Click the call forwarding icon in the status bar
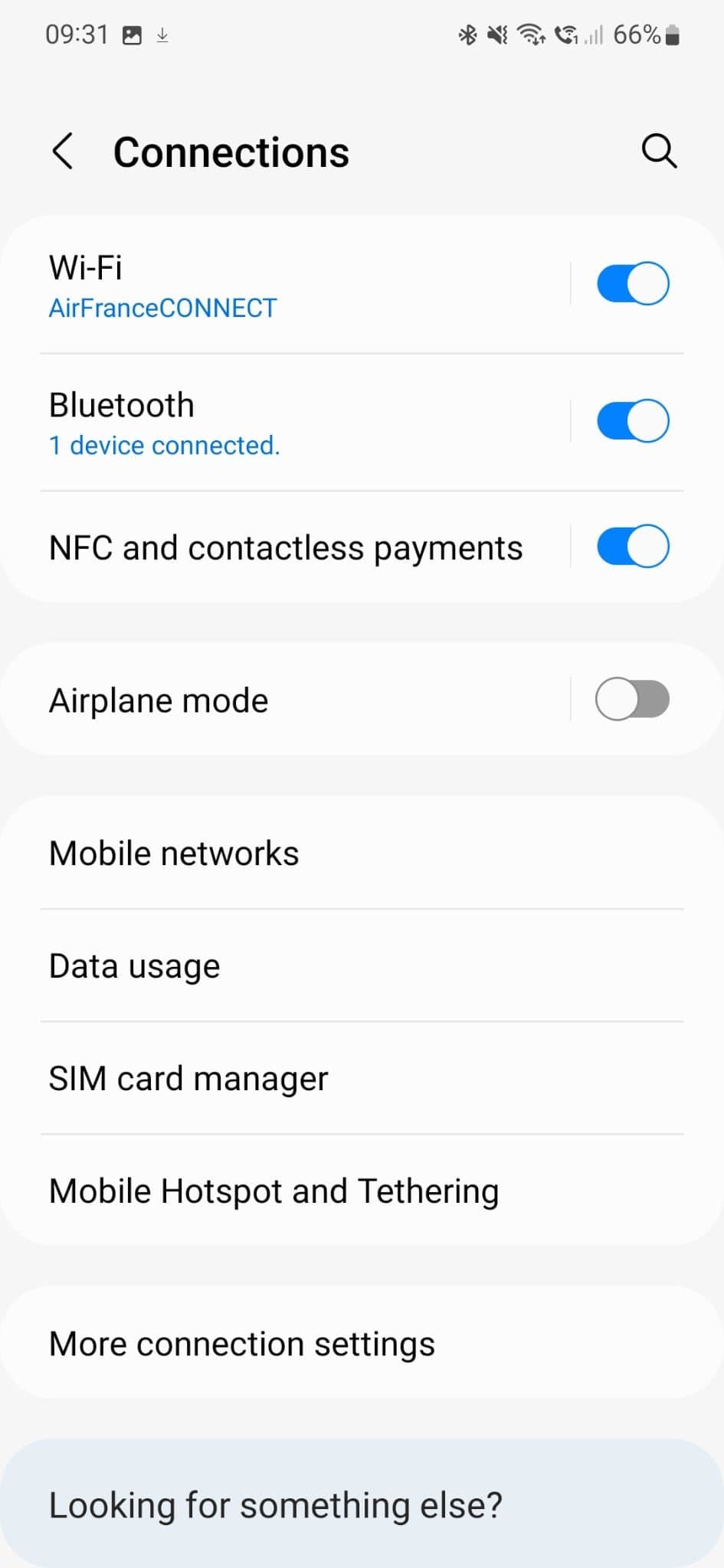The height and width of the screenshot is (1568, 724). (x=567, y=34)
